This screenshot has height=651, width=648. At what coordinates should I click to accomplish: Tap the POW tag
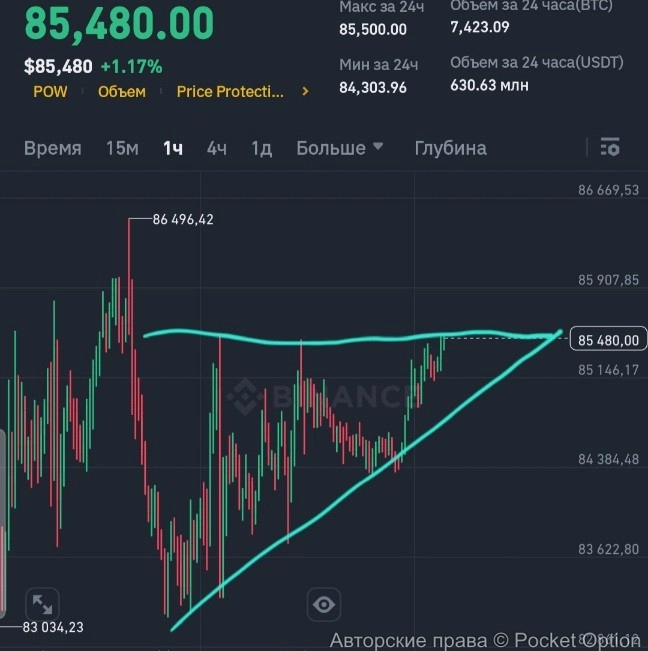pyautogui.click(x=50, y=92)
